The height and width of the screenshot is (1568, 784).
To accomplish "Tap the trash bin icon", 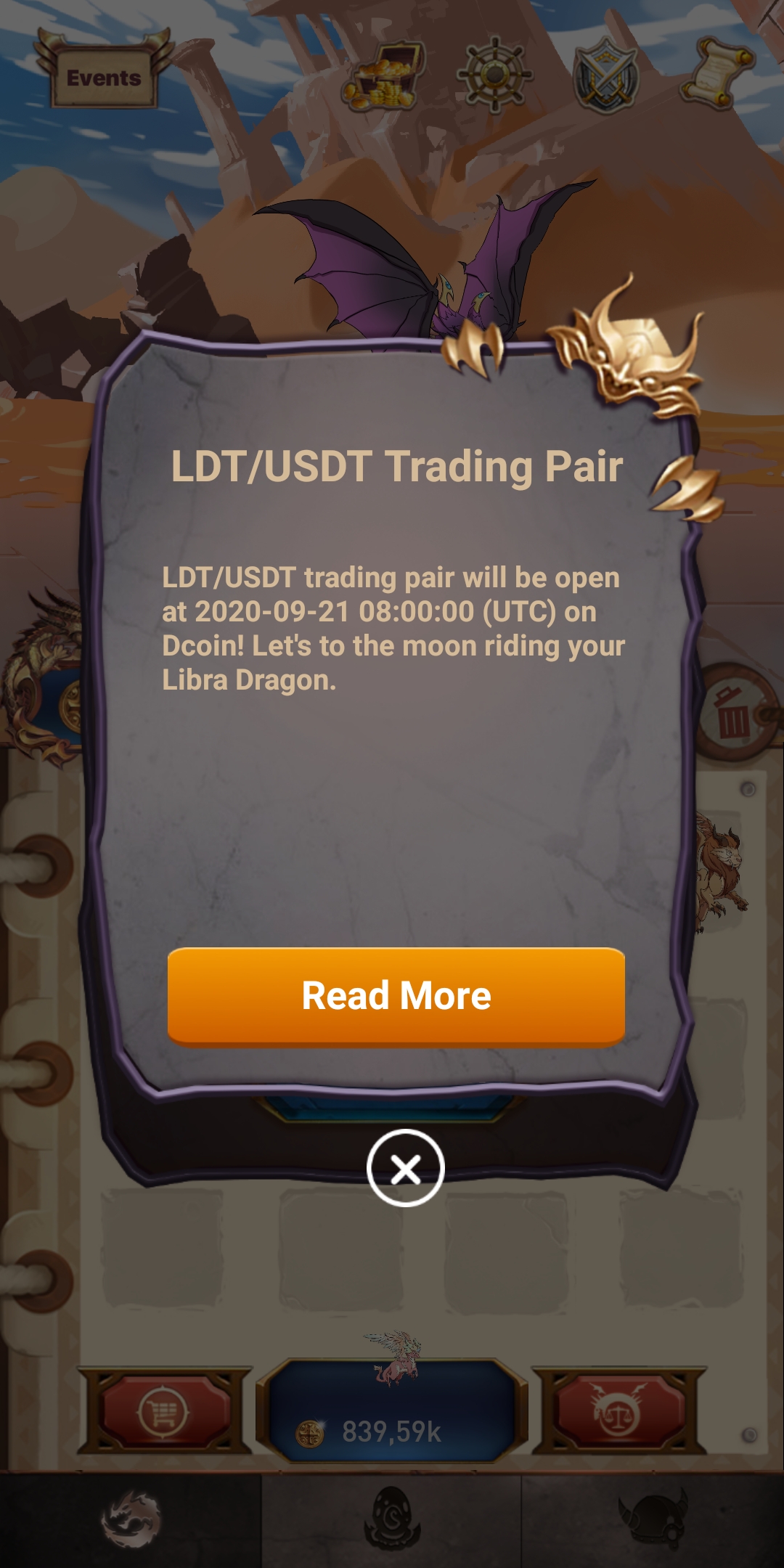I will 733,713.
